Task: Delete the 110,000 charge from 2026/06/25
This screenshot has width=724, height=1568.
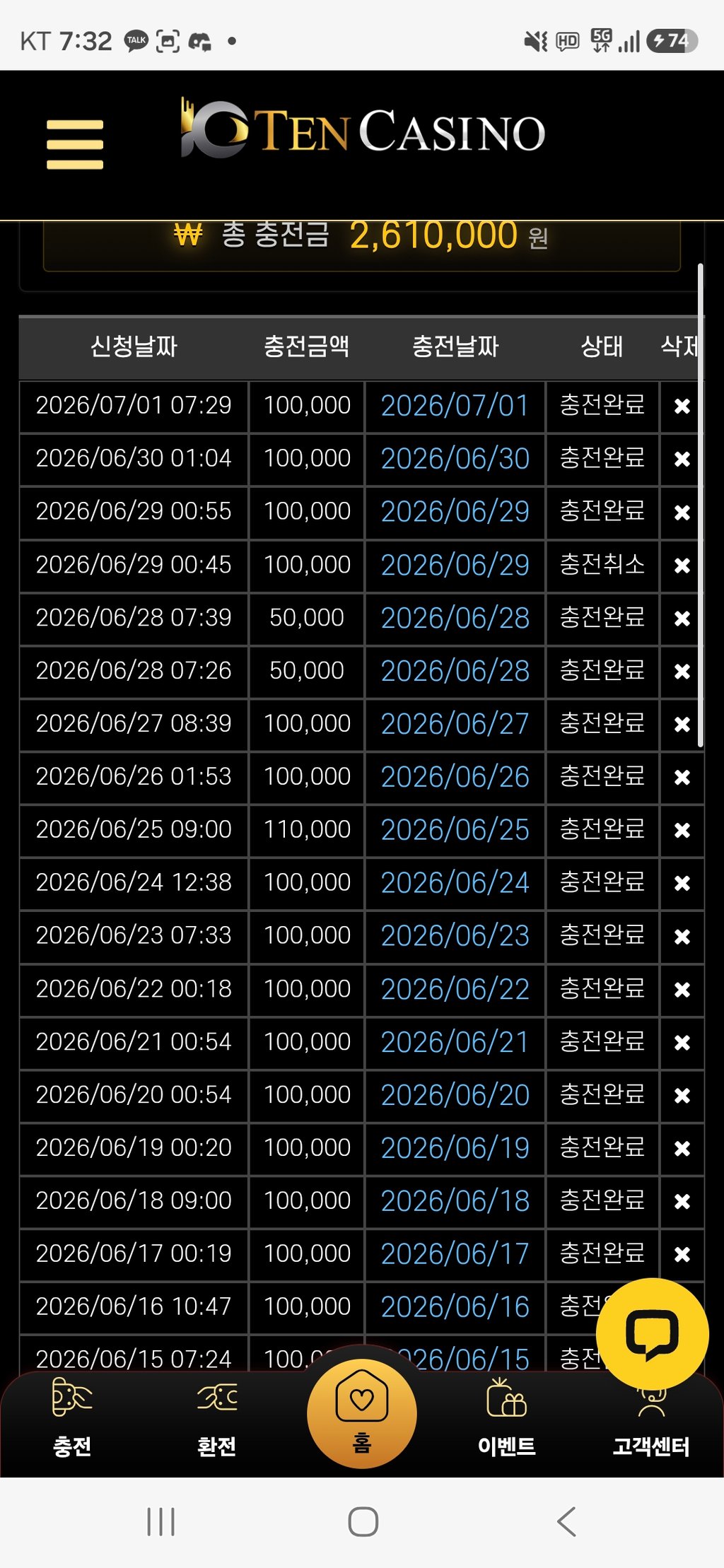Action: click(x=682, y=830)
